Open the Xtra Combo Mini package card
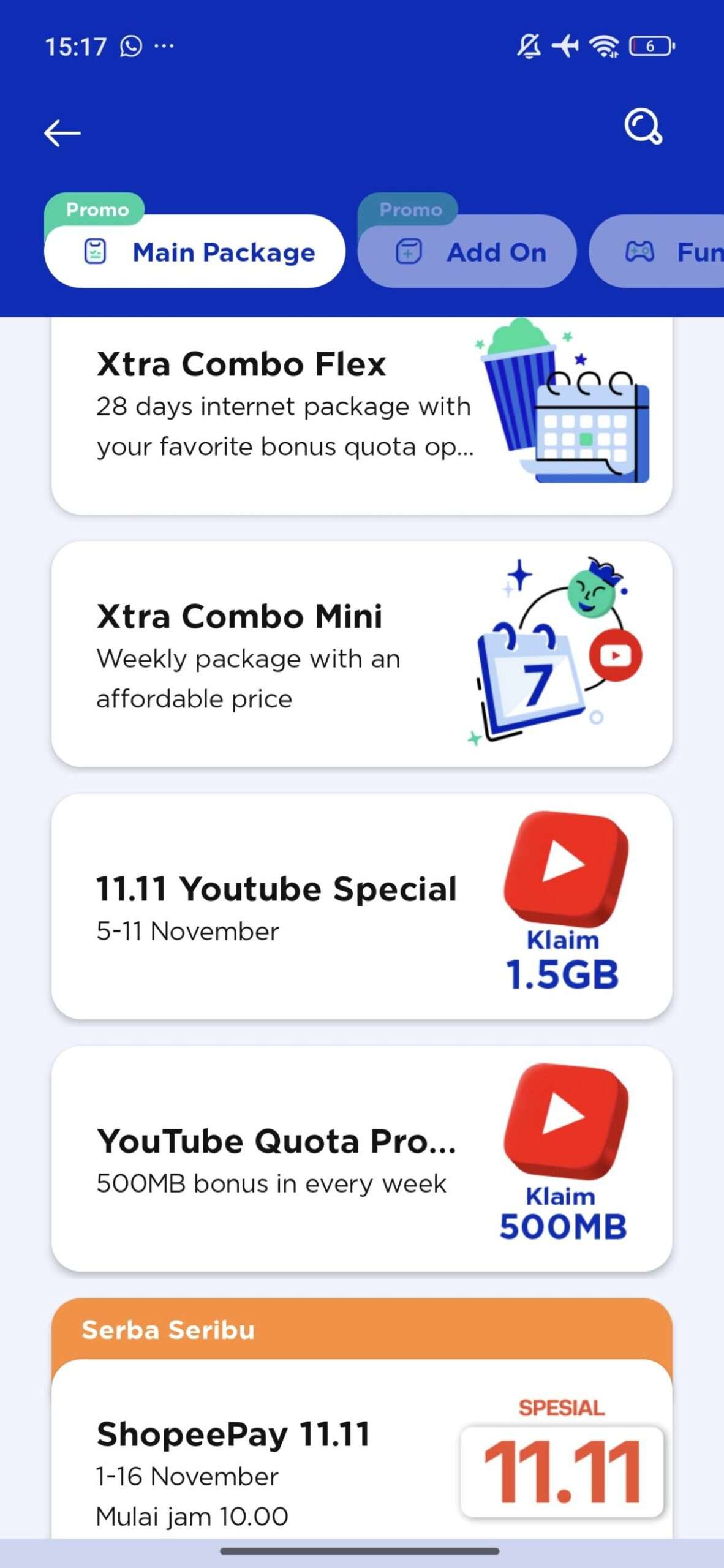Viewport: 724px width, 1568px height. pyautogui.click(x=245, y=655)
